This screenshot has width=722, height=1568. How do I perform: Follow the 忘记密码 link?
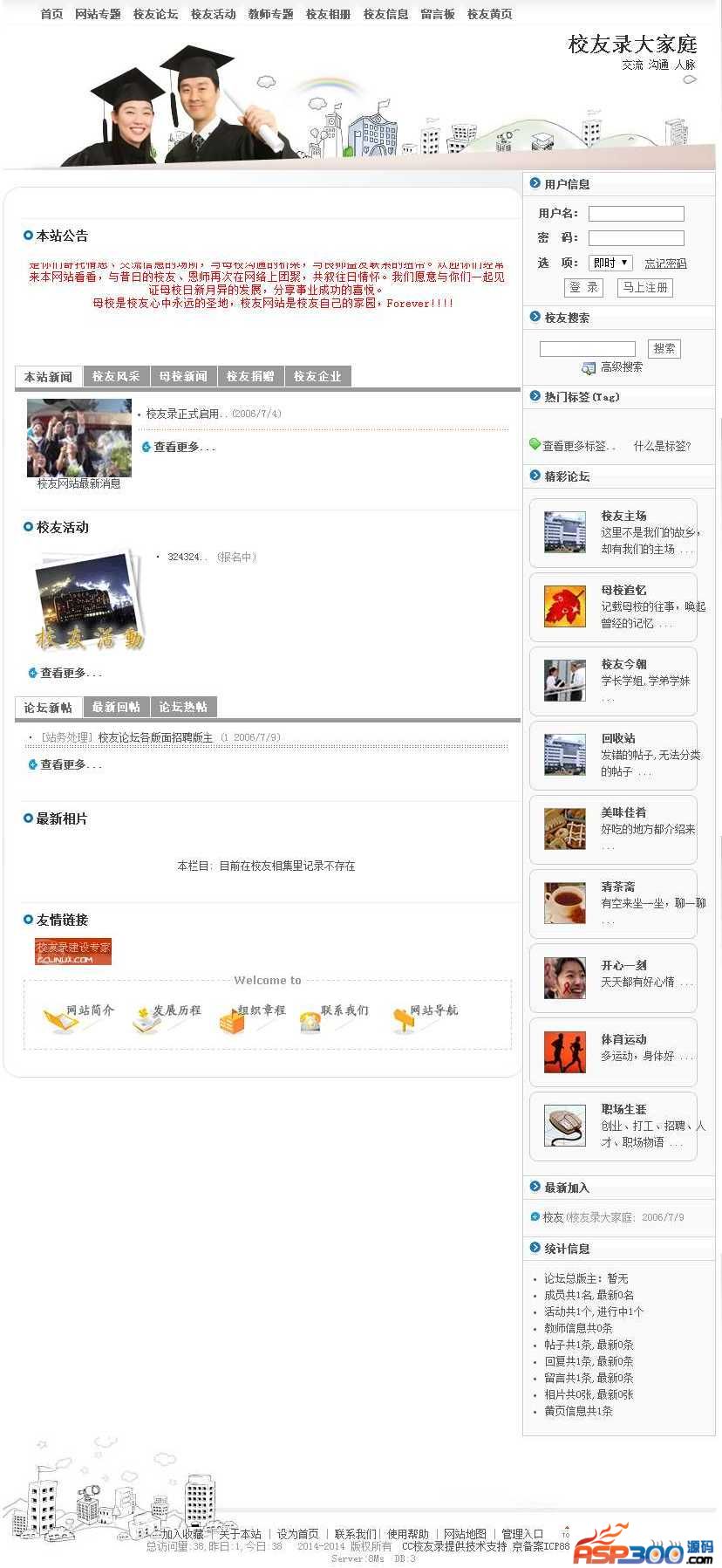point(665,264)
